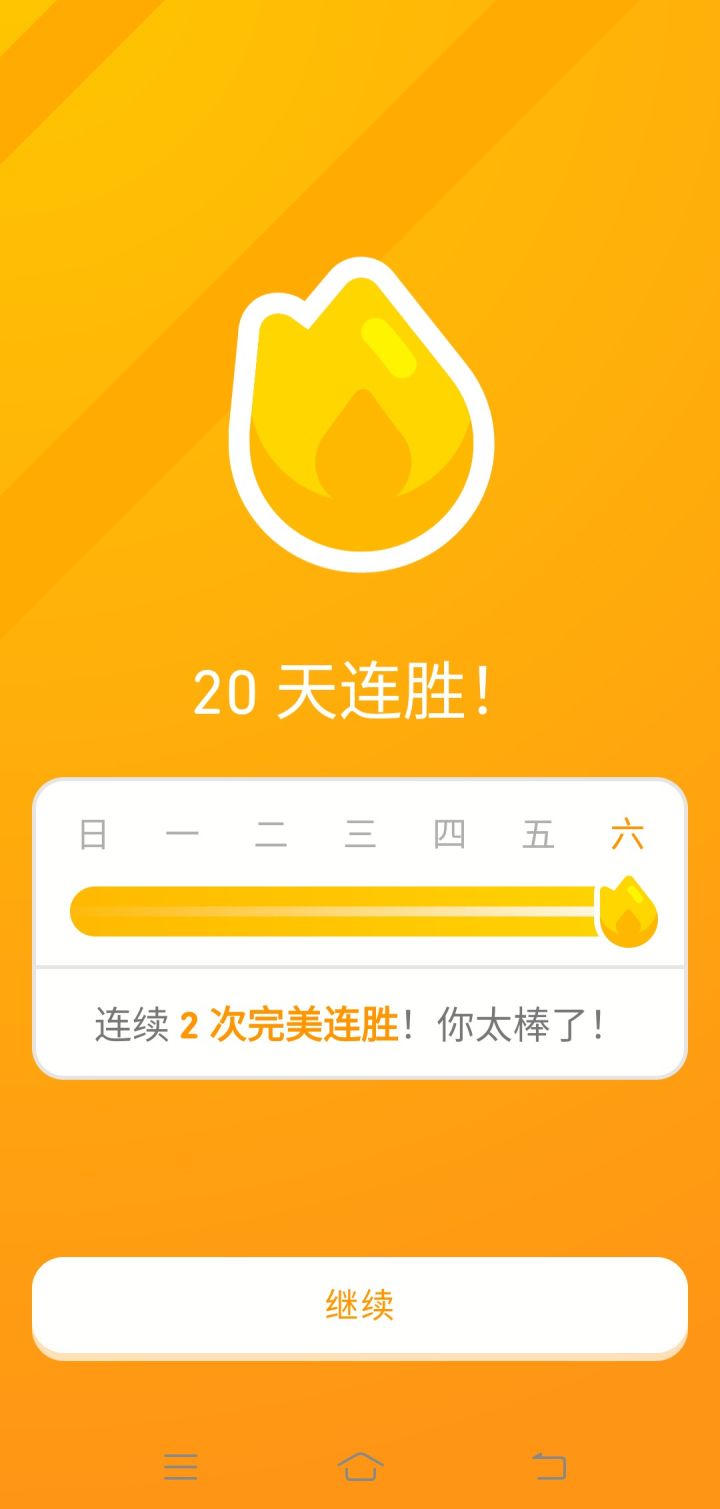This screenshot has height=1509, width=720.
Task: Open the recent apps menu
Action: (x=180, y=1466)
